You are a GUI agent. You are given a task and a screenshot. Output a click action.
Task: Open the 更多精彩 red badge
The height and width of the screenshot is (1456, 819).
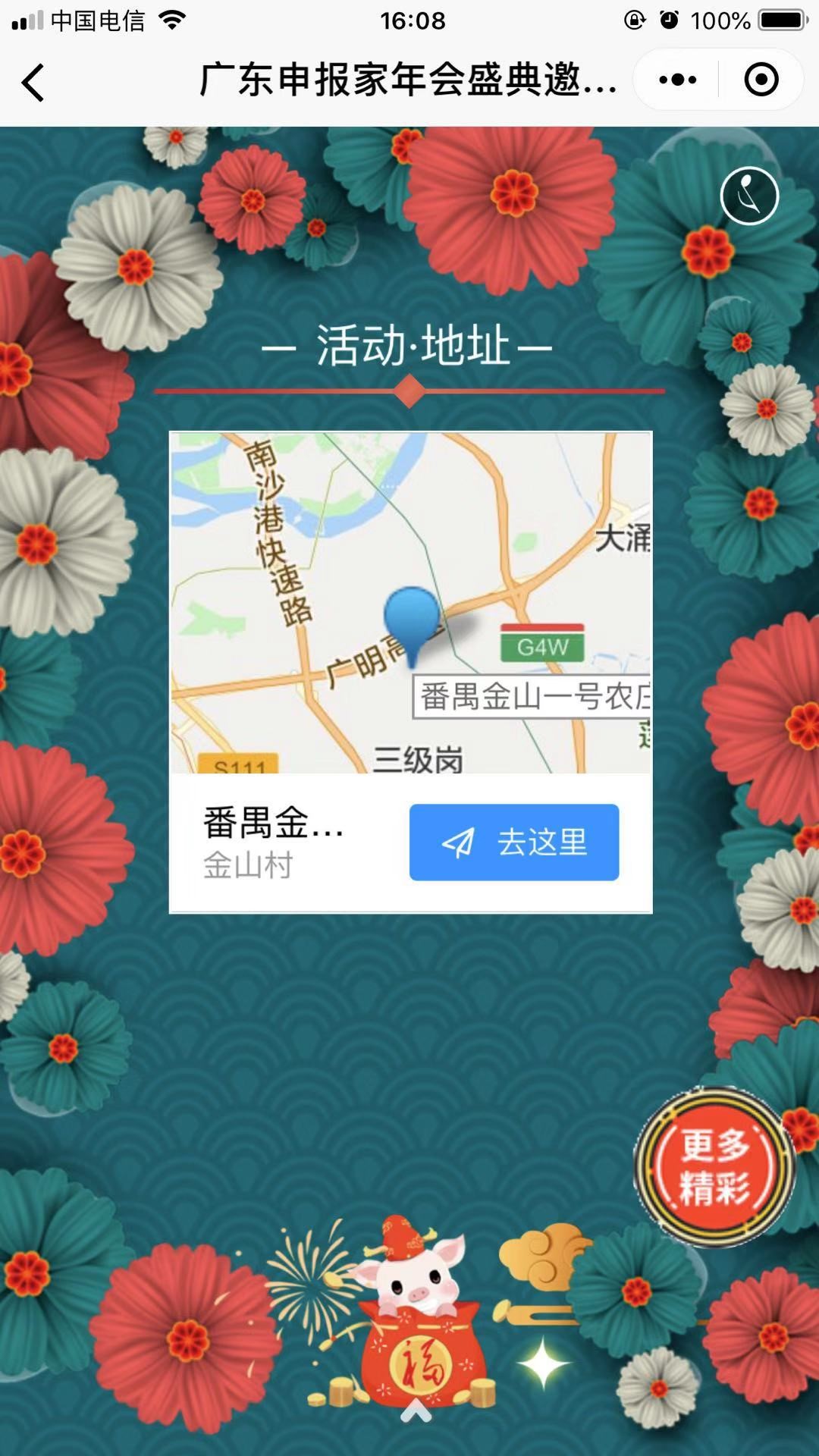click(x=714, y=1167)
